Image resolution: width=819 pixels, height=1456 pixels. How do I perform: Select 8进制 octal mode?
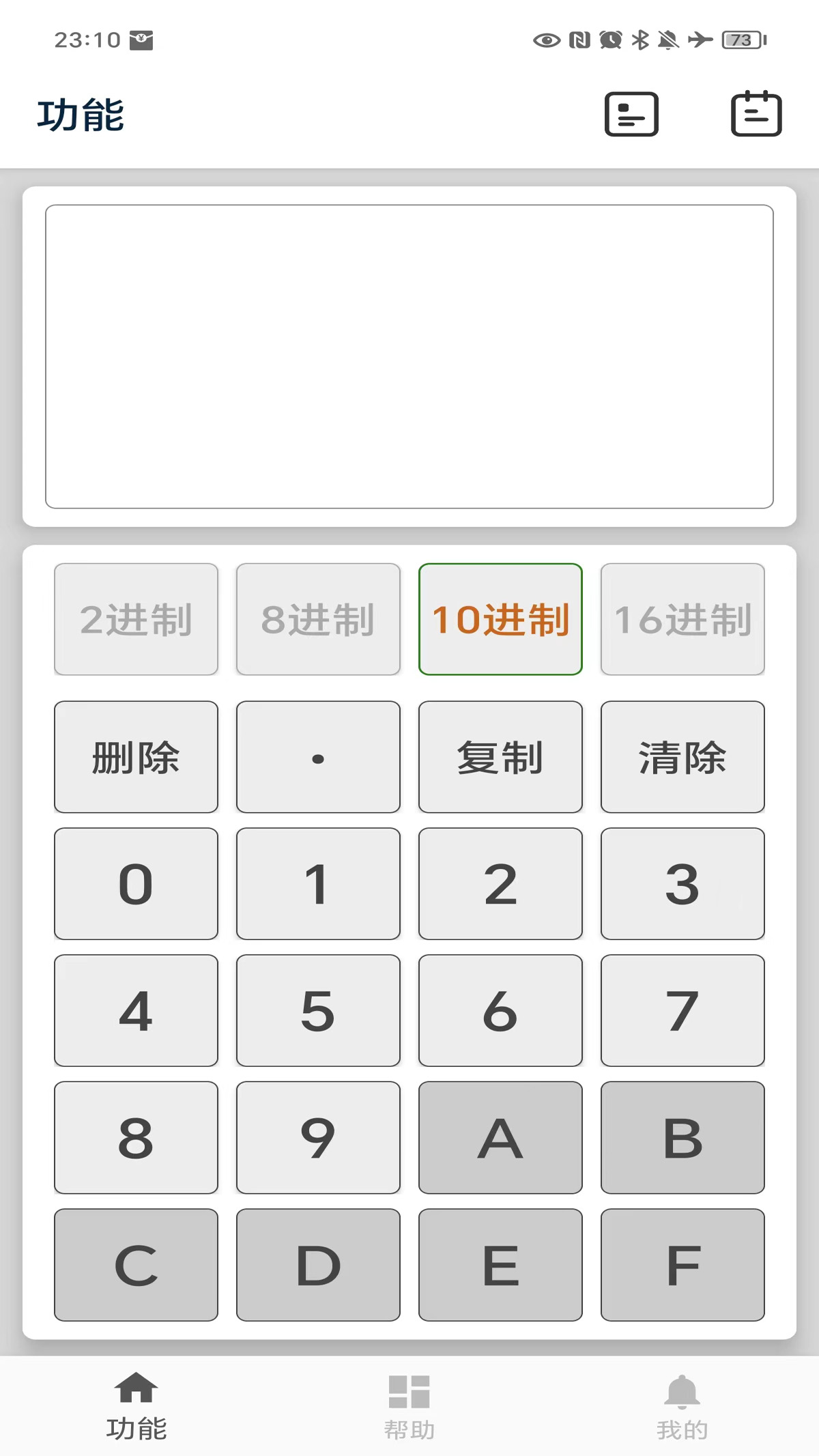click(x=318, y=619)
